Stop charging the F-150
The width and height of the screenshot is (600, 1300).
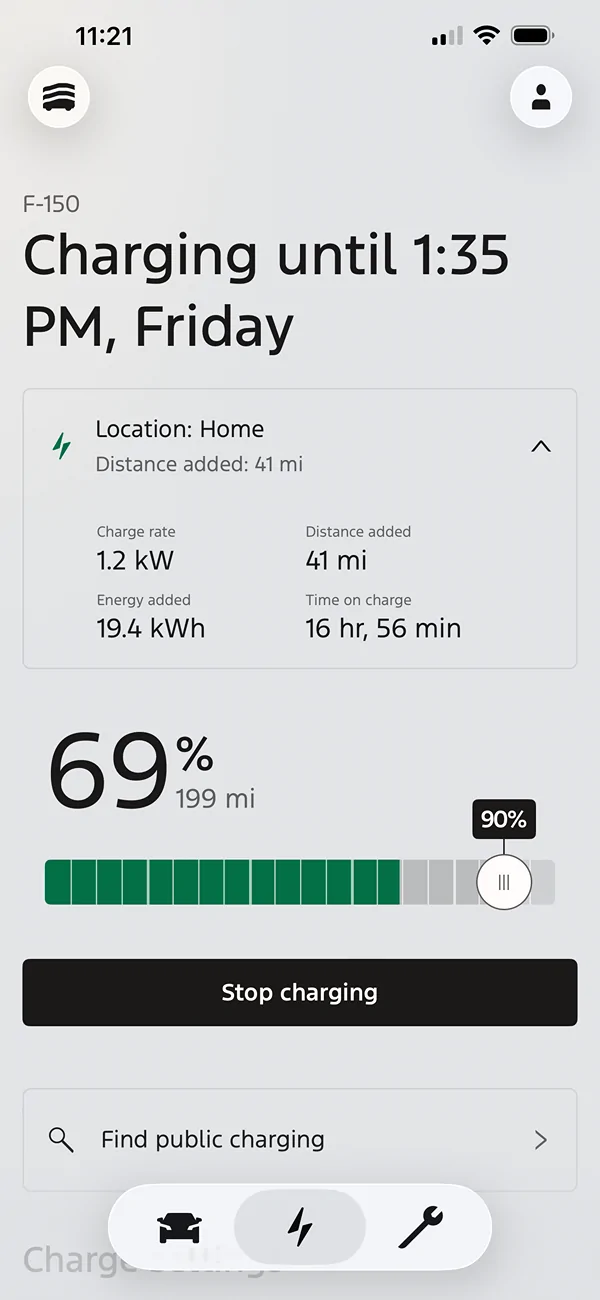[300, 992]
